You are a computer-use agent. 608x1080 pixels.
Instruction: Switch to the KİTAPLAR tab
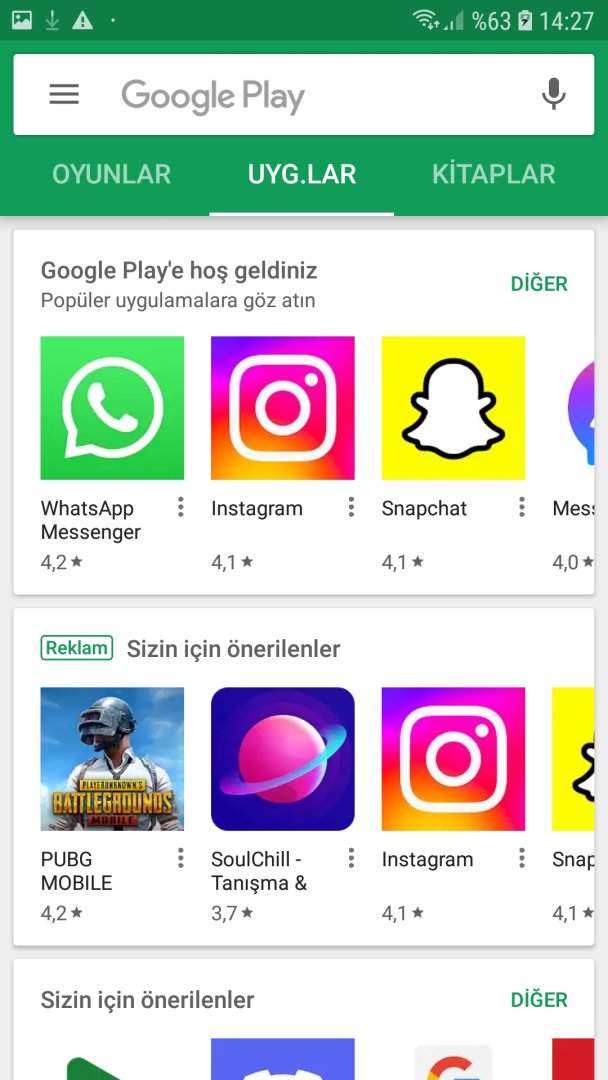click(493, 174)
